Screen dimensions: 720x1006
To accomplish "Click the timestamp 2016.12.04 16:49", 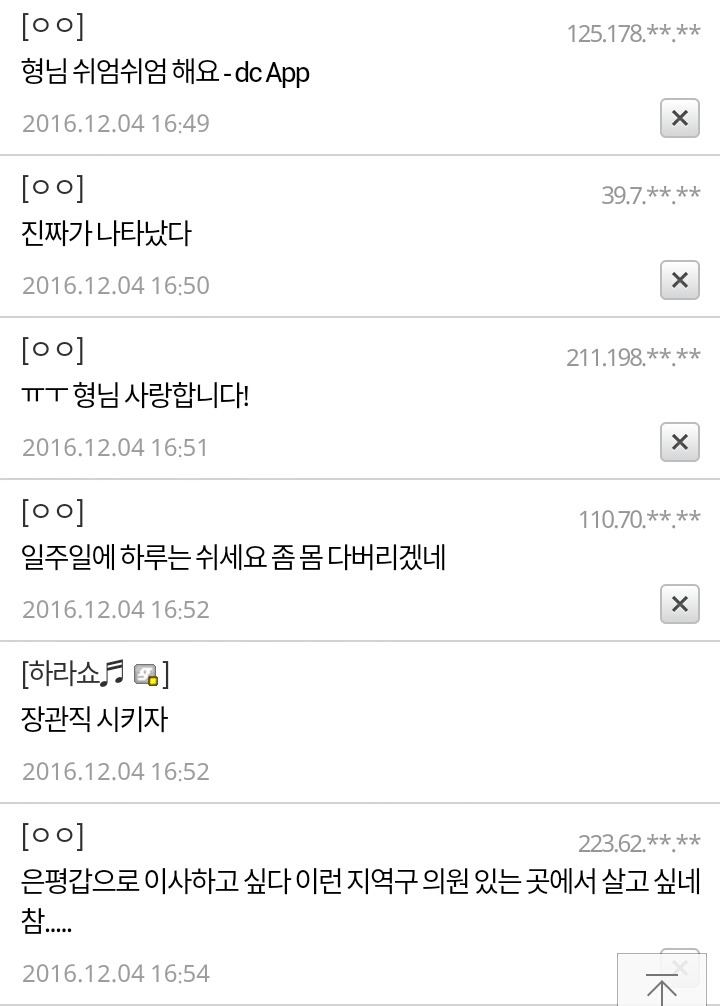I will click(115, 123).
